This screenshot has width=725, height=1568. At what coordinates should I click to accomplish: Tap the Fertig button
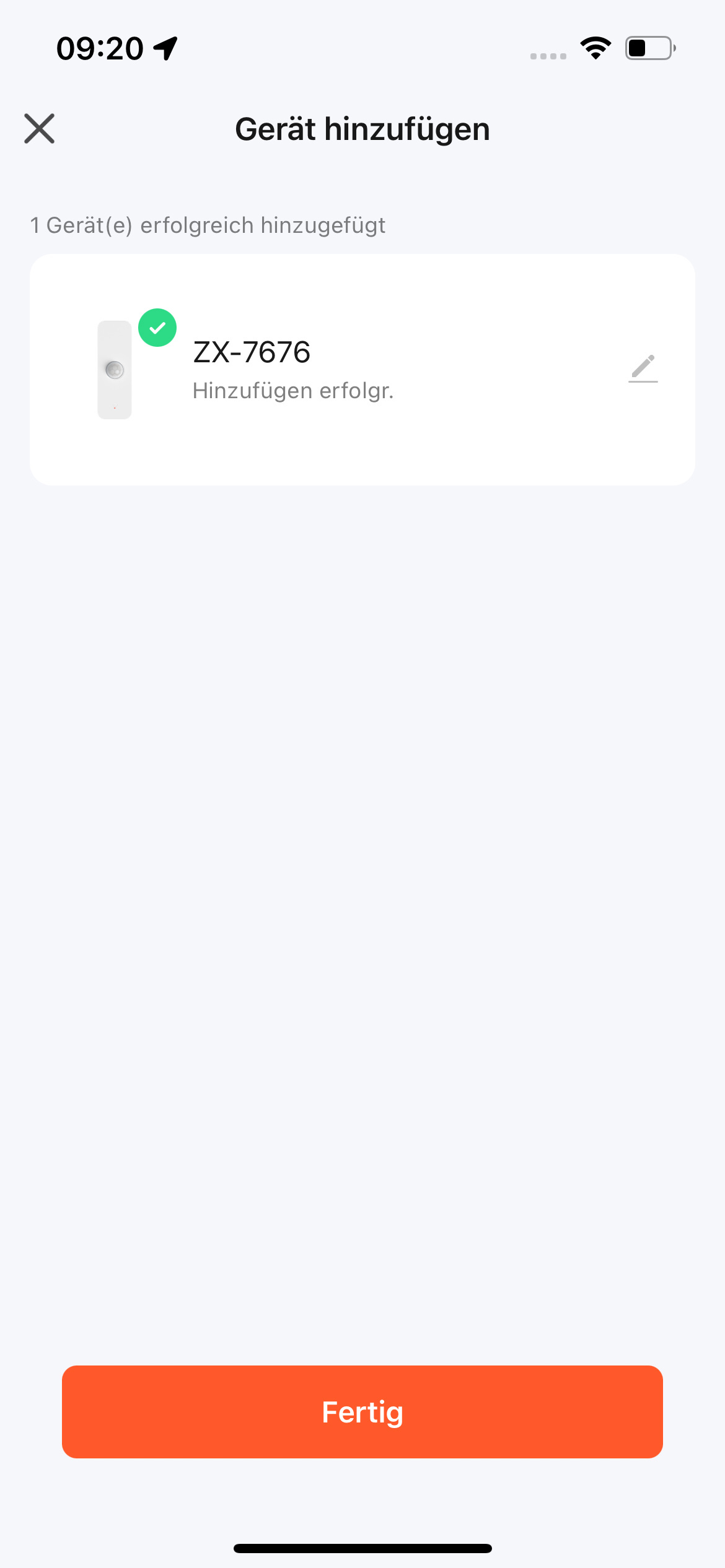(x=362, y=1412)
